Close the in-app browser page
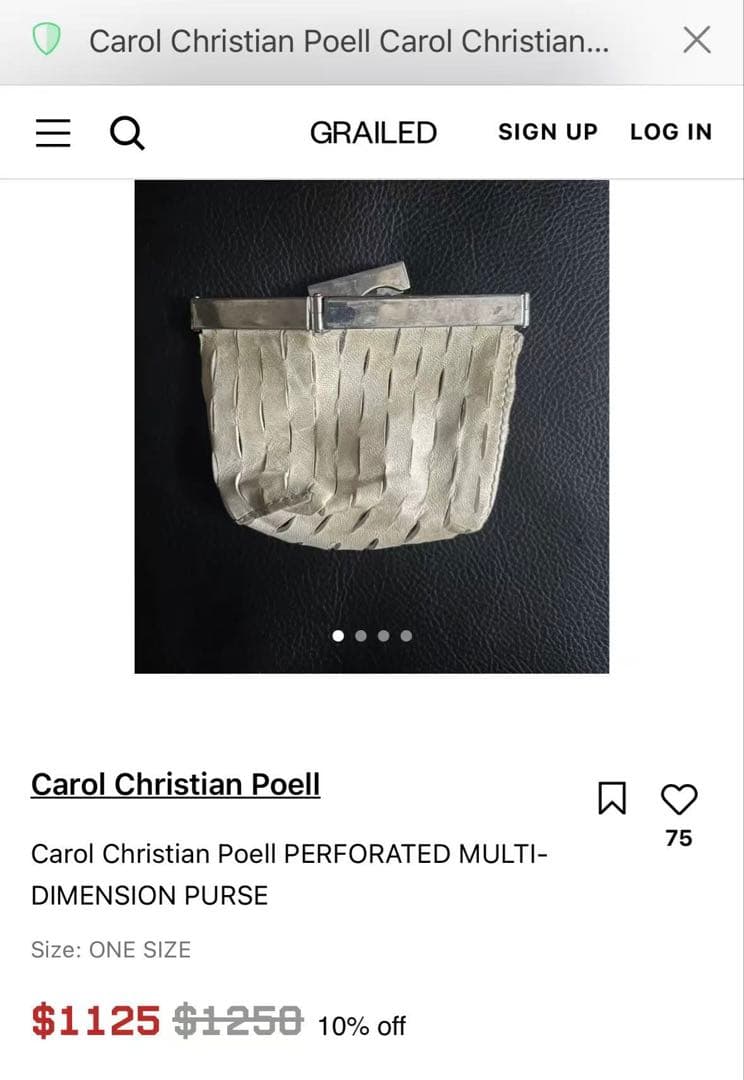The height and width of the screenshot is (1080, 744). (x=696, y=41)
